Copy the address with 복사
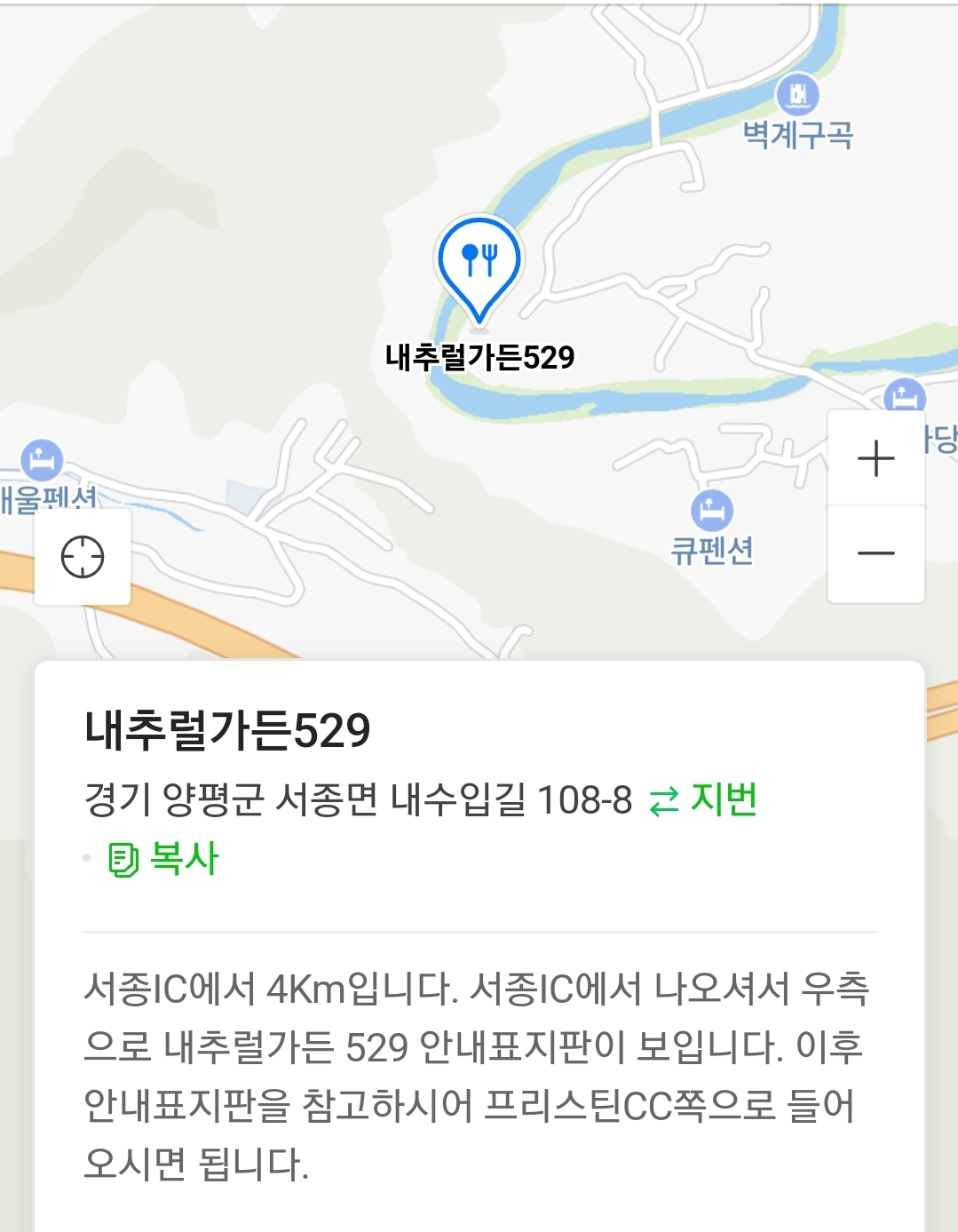Image resolution: width=958 pixels, height=1232 pixels. click(163, 859)
